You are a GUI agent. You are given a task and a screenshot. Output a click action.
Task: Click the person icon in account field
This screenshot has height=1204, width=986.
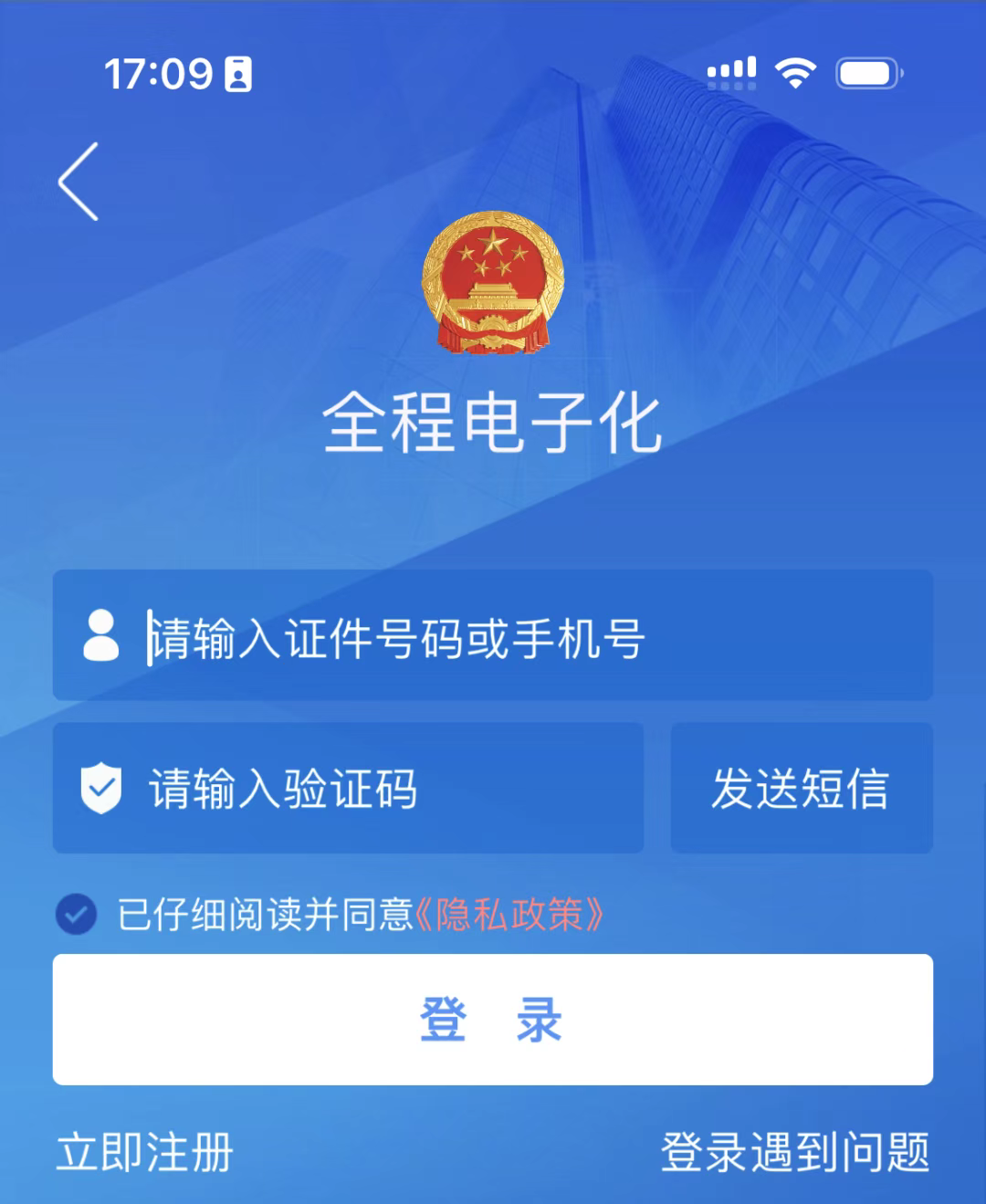(x=100, y=636)
